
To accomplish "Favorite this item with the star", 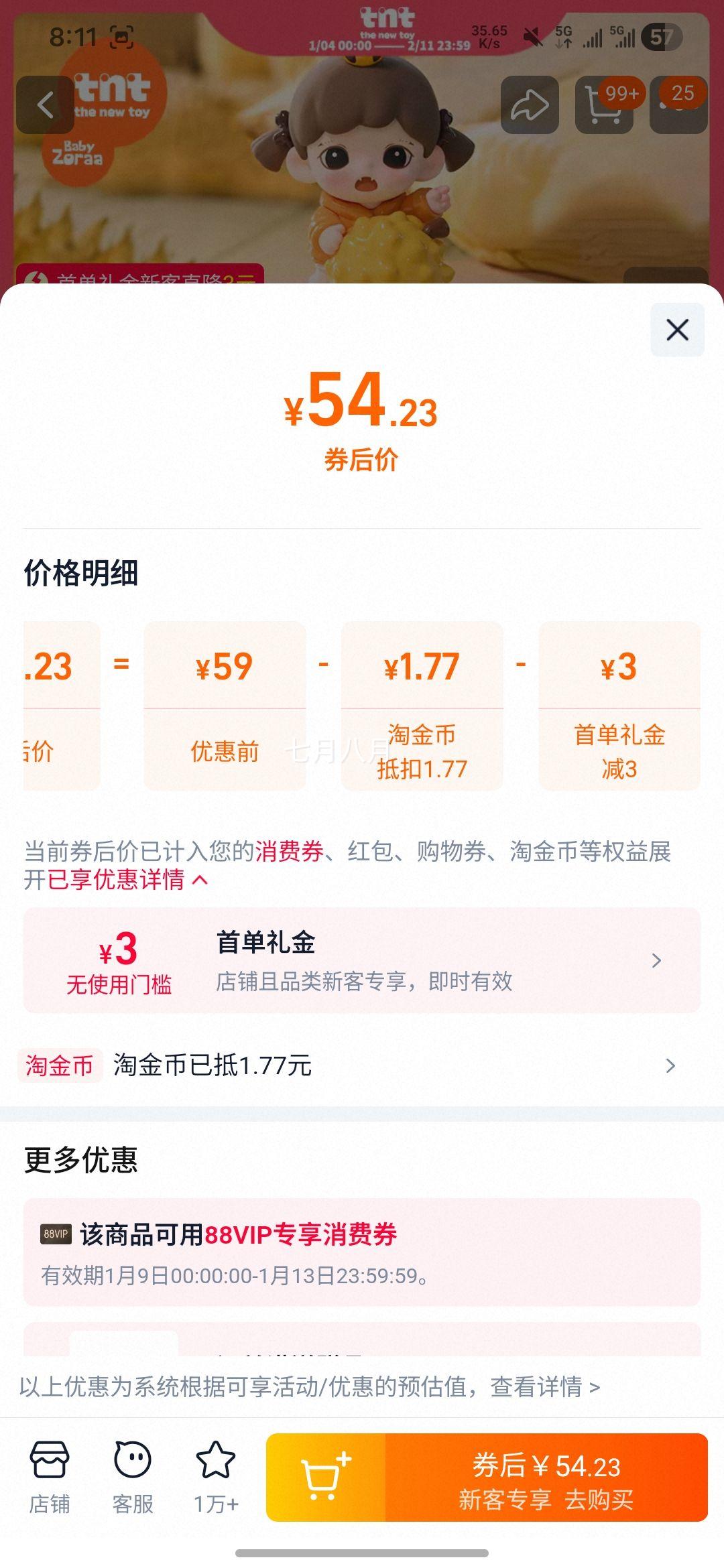I will pyautogui.click(x=216, y=1477).
